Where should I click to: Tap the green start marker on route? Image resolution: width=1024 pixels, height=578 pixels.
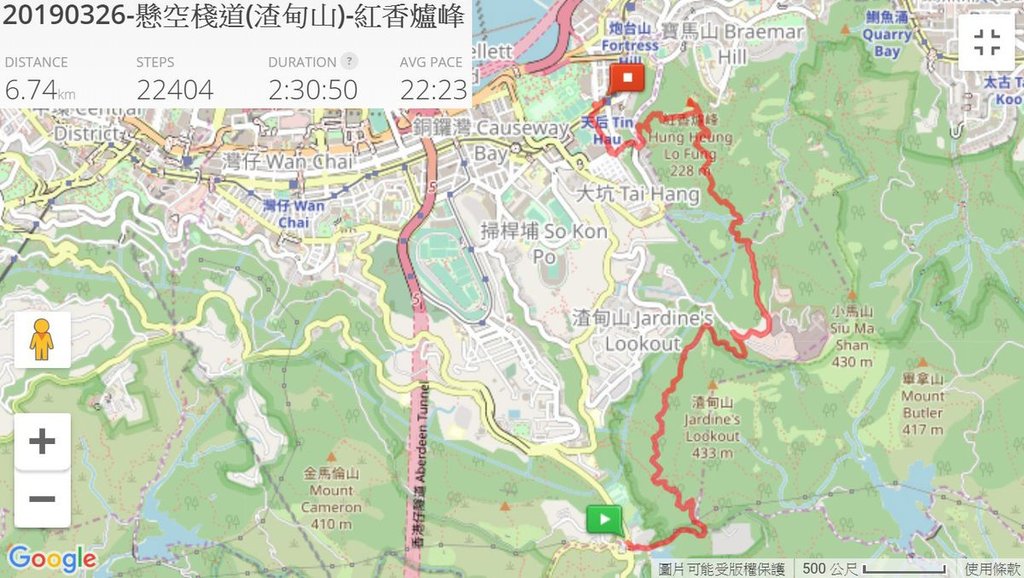[x=604, y=520]
